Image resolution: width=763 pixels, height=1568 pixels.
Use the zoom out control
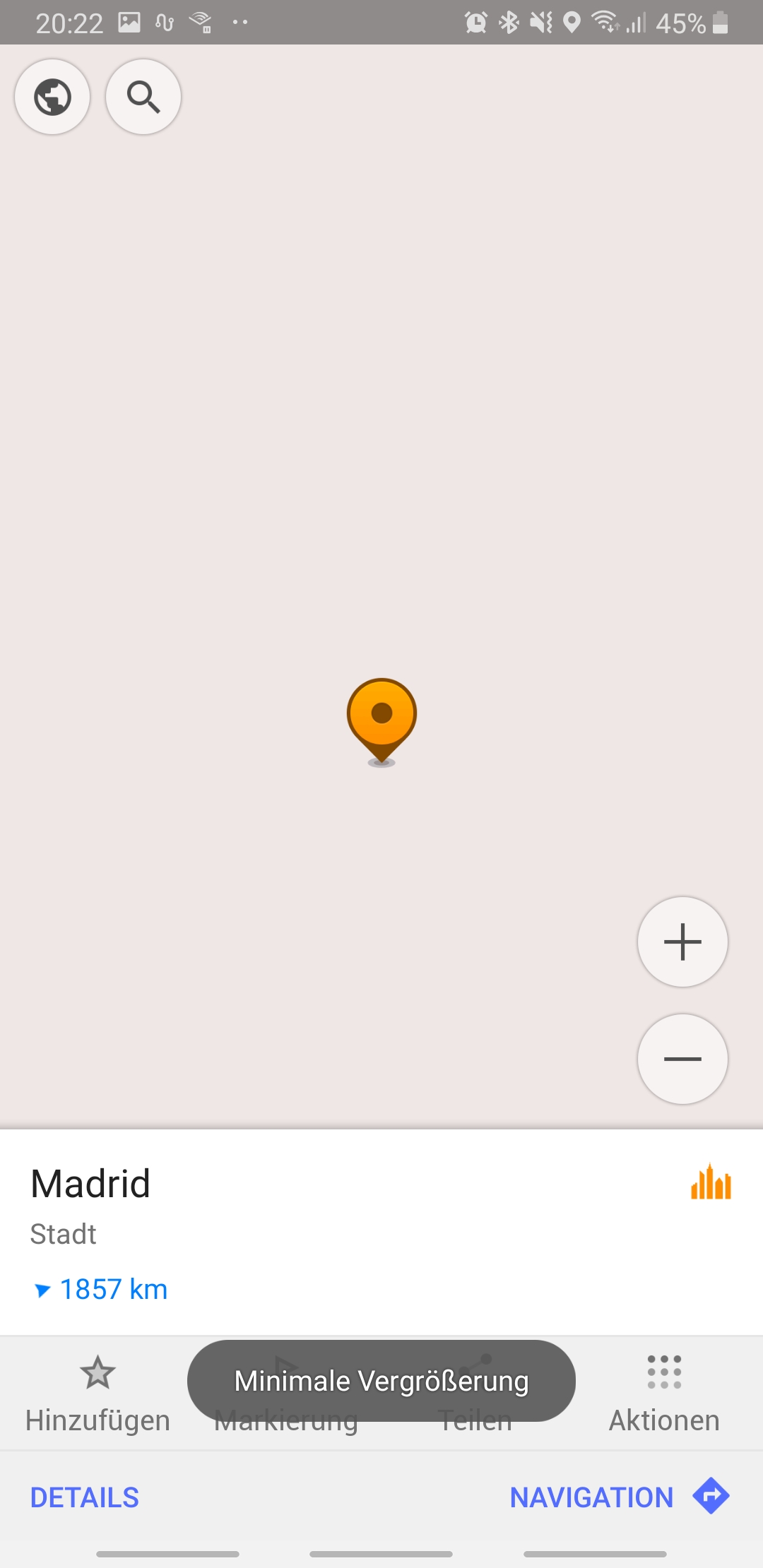(682, 1058)
